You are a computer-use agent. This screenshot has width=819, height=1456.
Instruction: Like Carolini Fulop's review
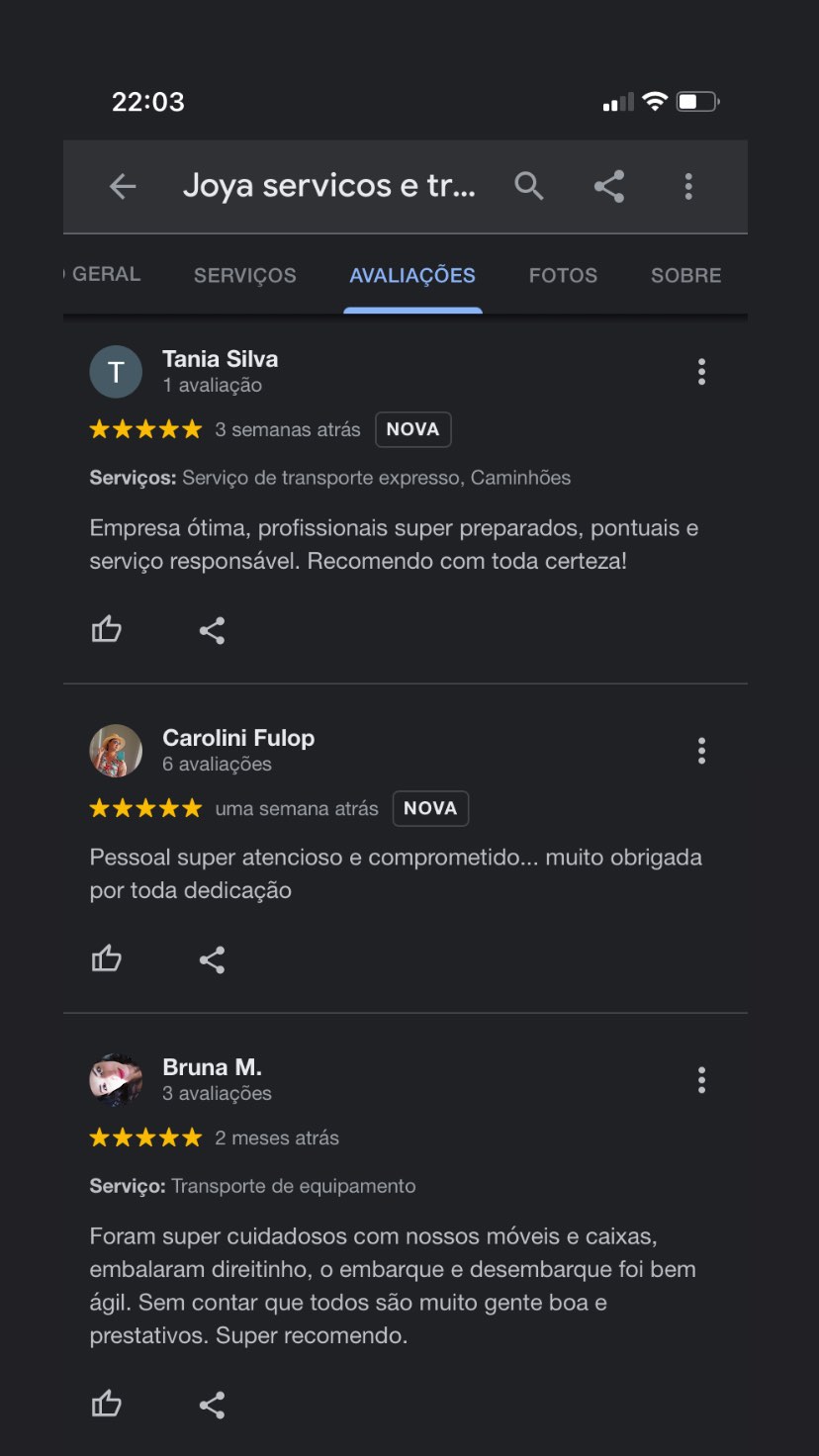(106, 958)
